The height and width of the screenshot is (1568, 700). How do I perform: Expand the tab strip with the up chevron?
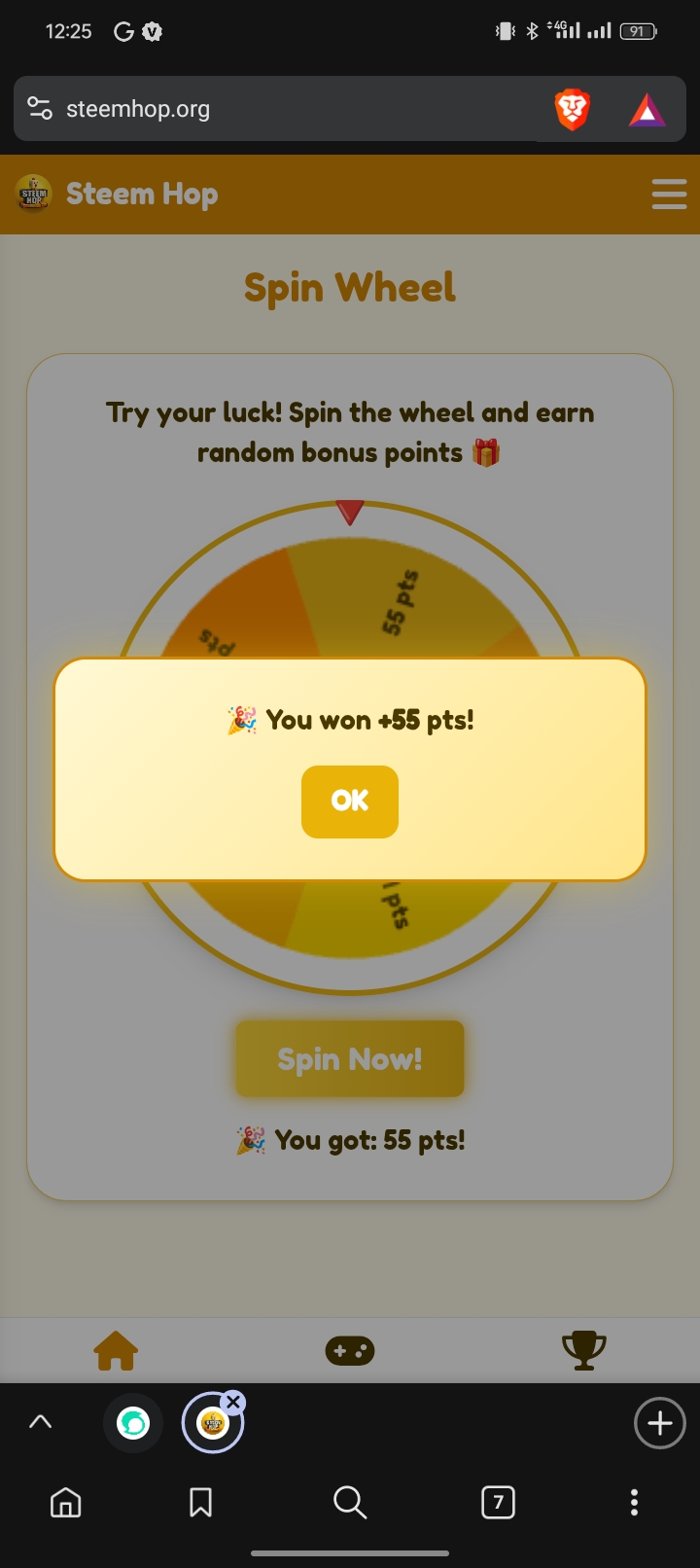[x=40, y=1422]
